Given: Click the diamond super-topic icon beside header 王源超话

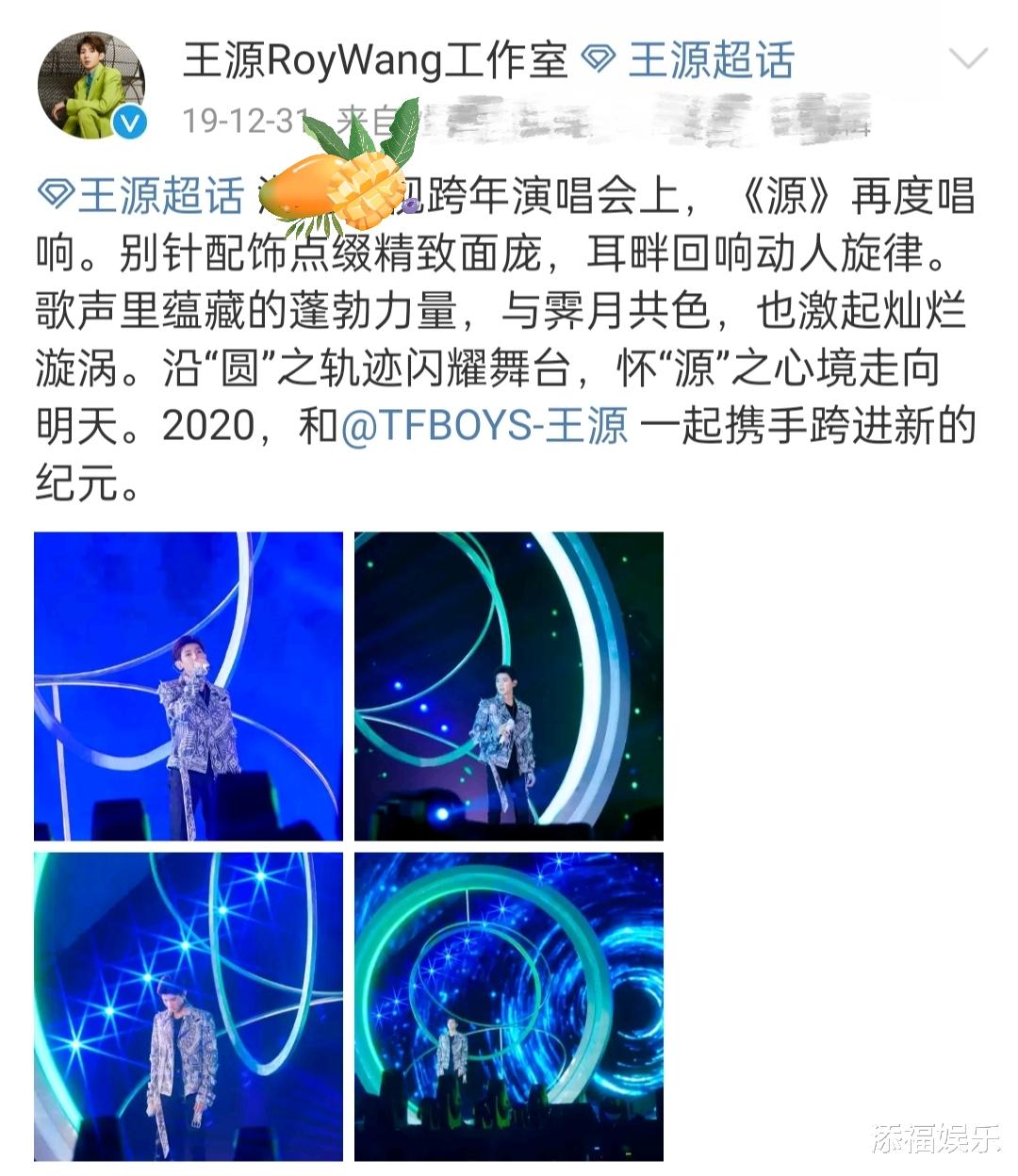Looking at the screenshot, I should point(597,58).
